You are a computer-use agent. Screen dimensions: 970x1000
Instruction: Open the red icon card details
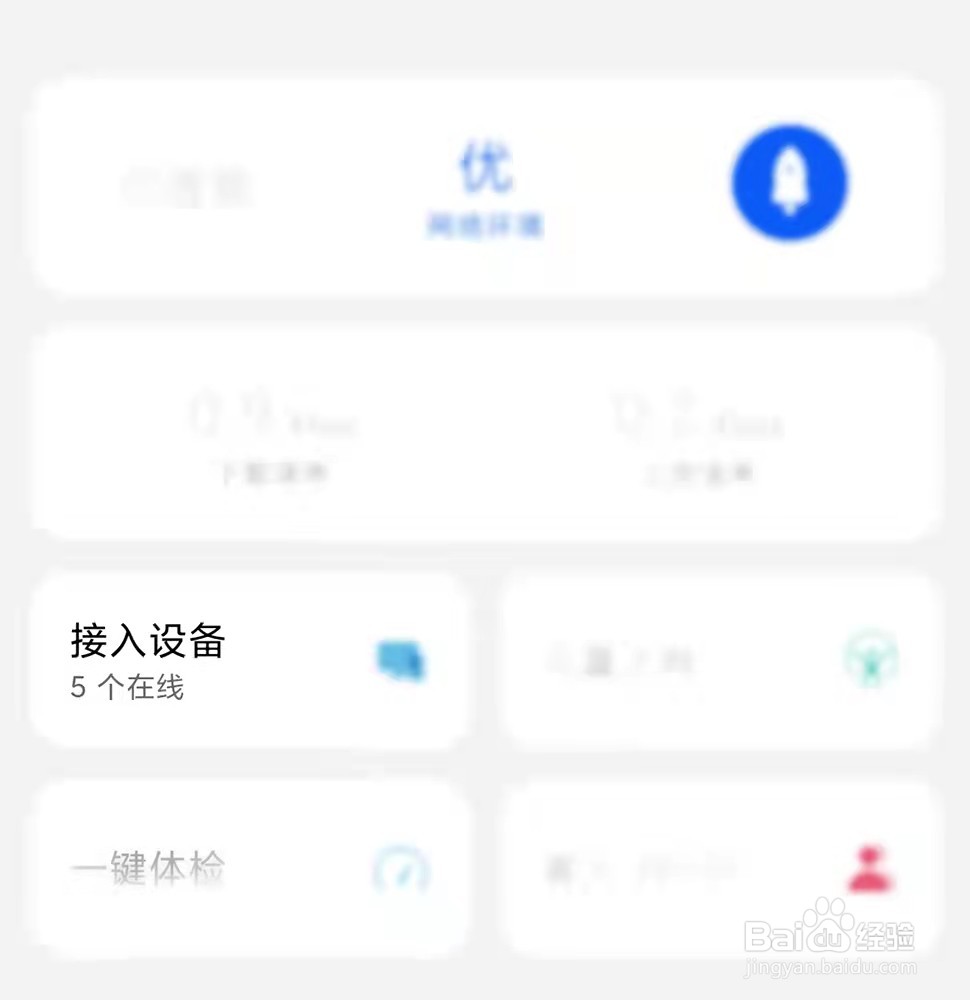point(720,868)
